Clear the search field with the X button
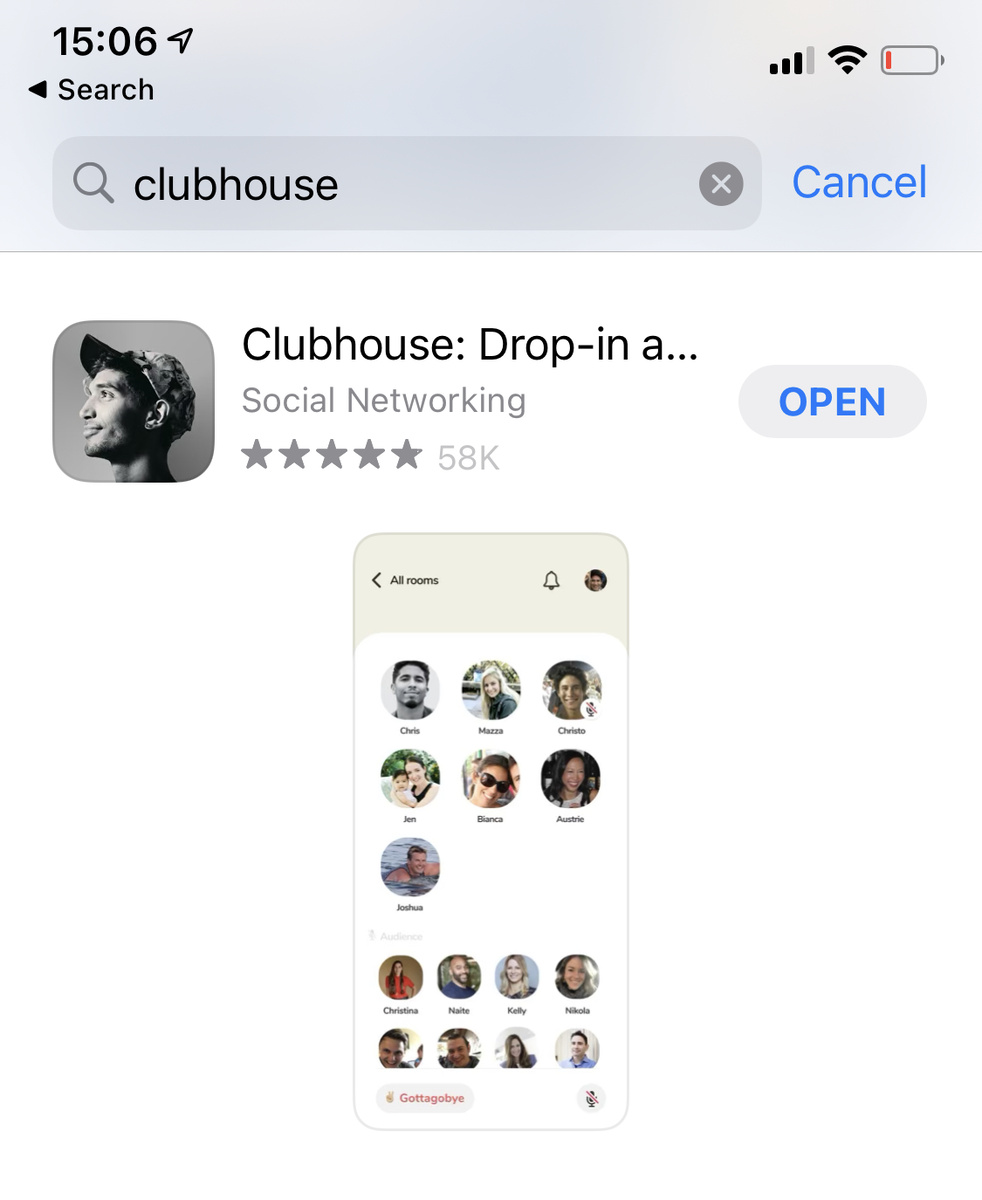Image resolution: width=982 pixels, height=1200 pixels. 721,183
